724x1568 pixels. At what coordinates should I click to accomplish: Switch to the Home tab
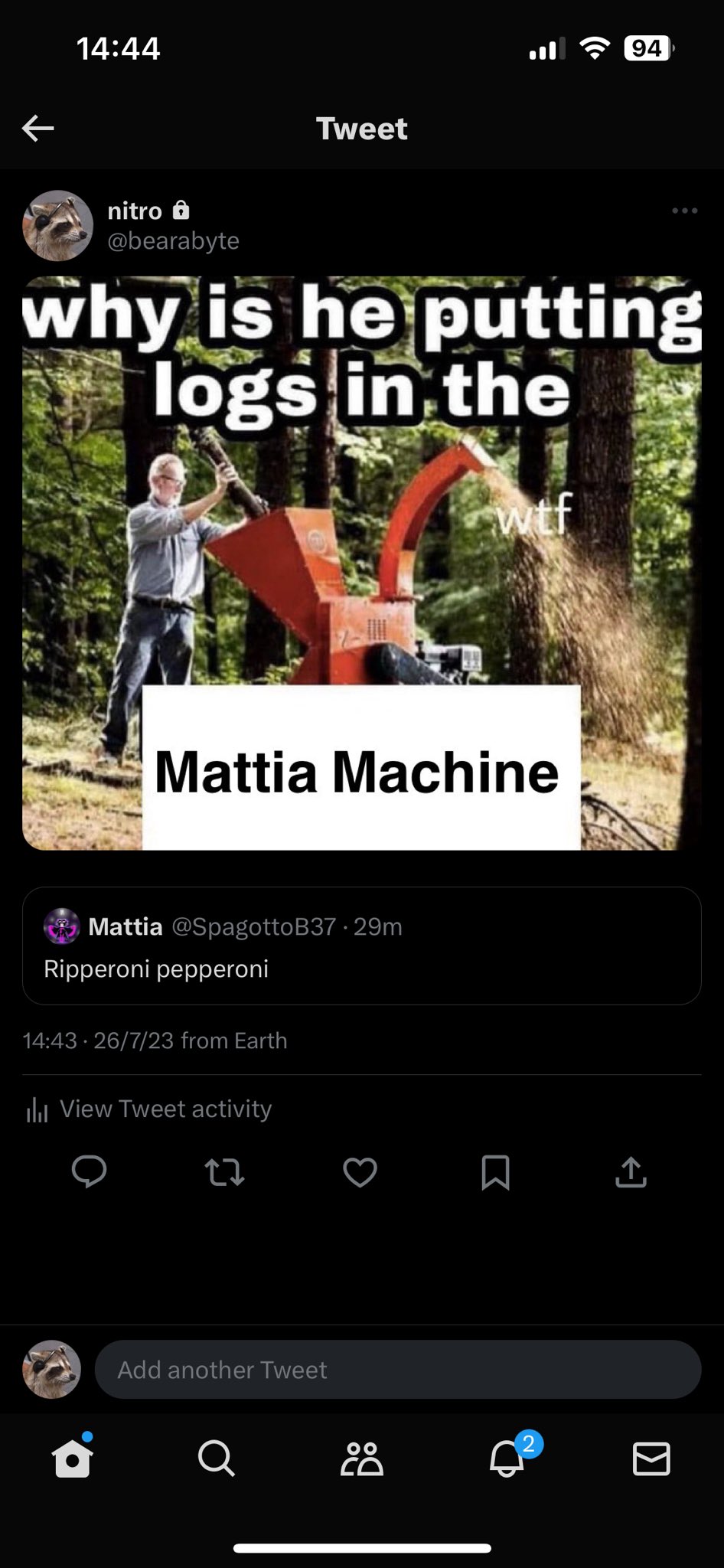72,1459
